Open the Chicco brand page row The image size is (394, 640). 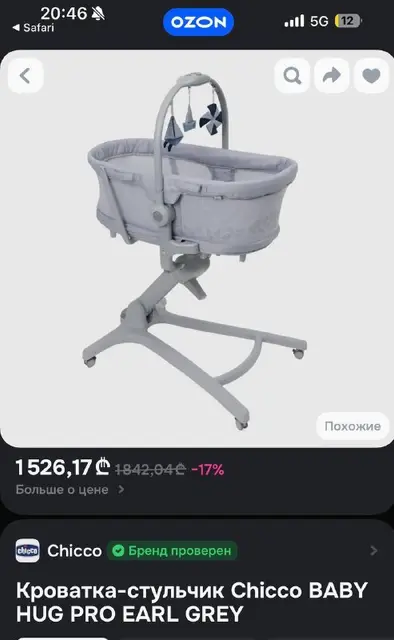coord(197,551)
